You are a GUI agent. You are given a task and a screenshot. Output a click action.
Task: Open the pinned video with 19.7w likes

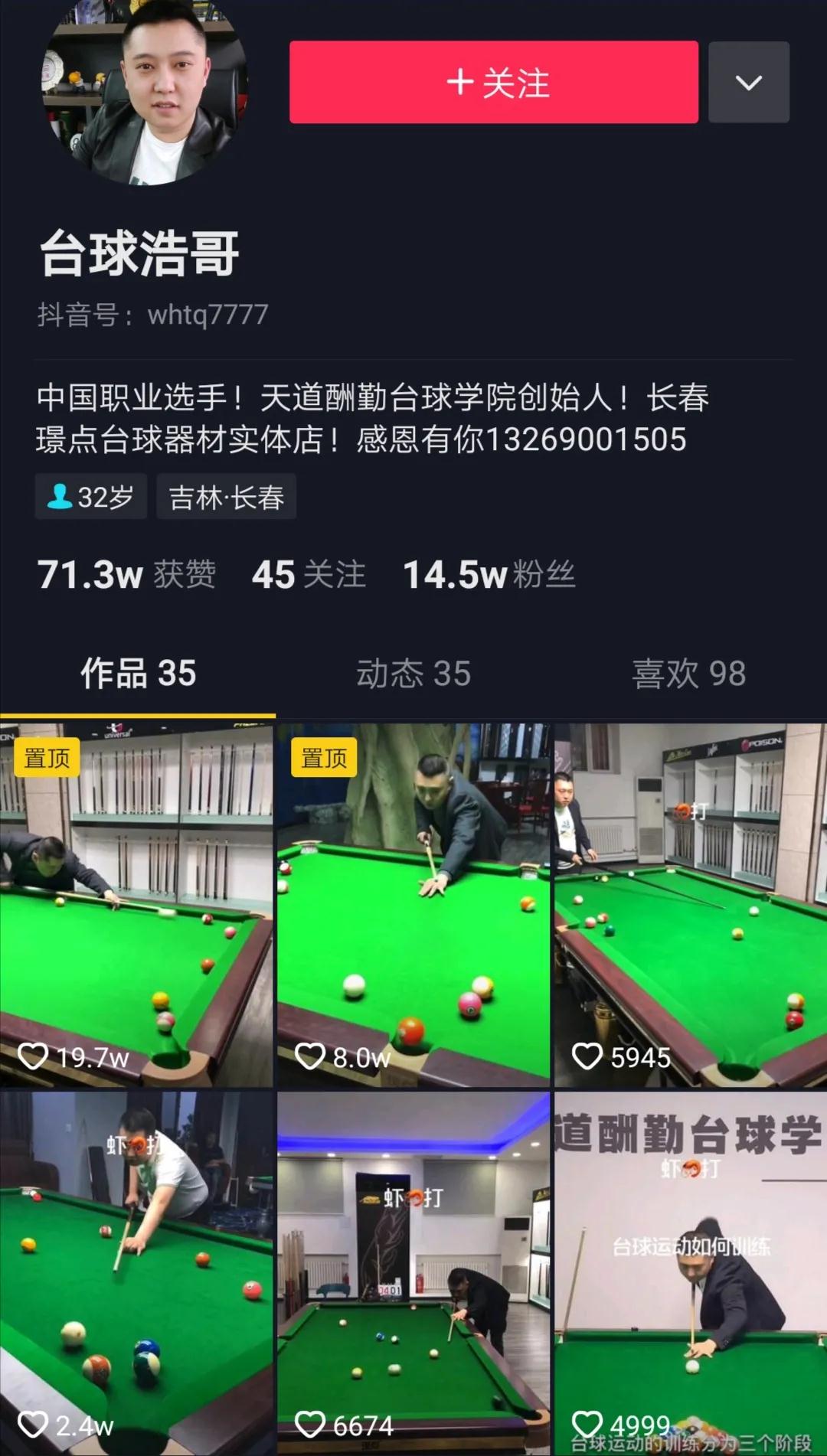click(x=136, y=903)
